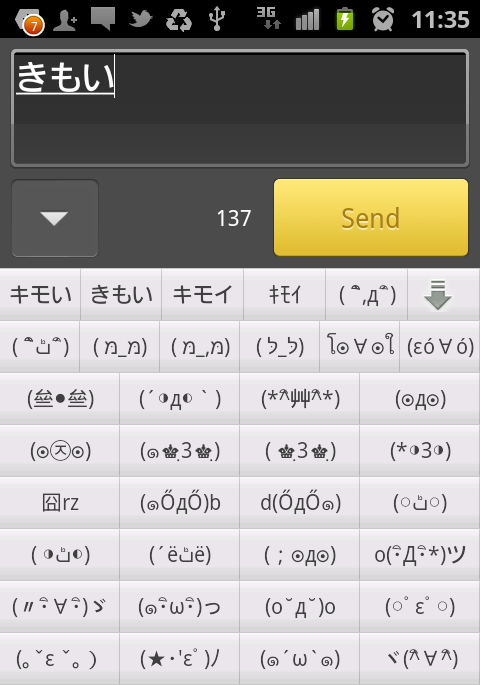Screen dimensions: 480x685
Task: Select the (εó∀ó) emoticon
Action: [440, 346]
